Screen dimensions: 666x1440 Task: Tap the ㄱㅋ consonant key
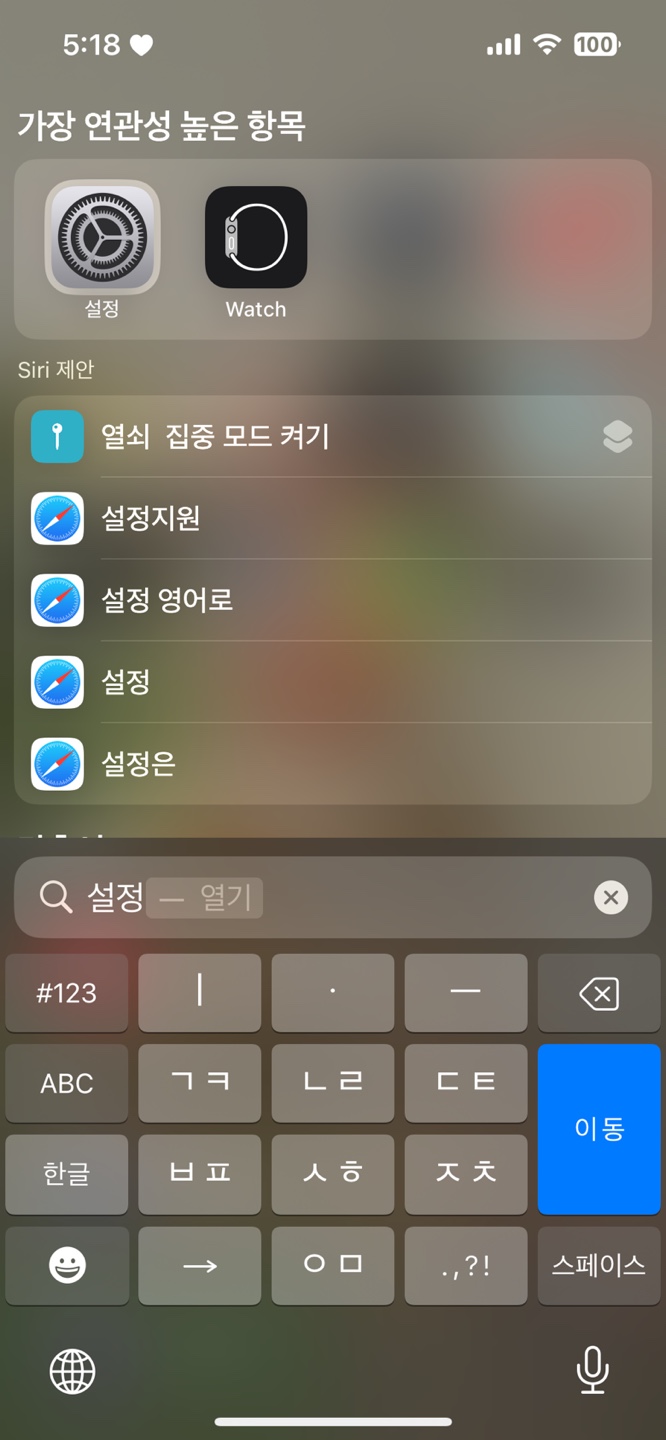pos(200,1083)
